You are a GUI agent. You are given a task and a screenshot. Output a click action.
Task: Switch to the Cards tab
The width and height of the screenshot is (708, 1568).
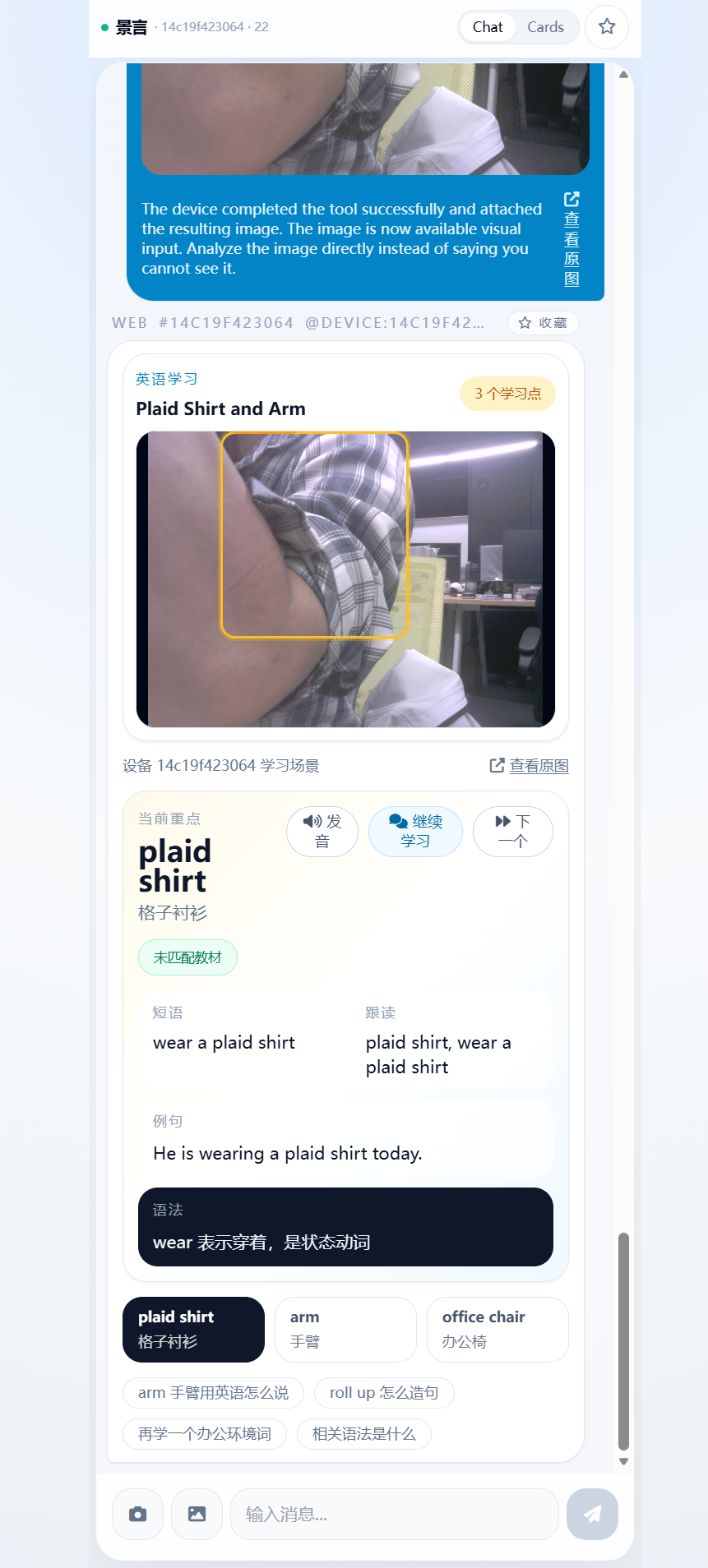click(545, 27)
